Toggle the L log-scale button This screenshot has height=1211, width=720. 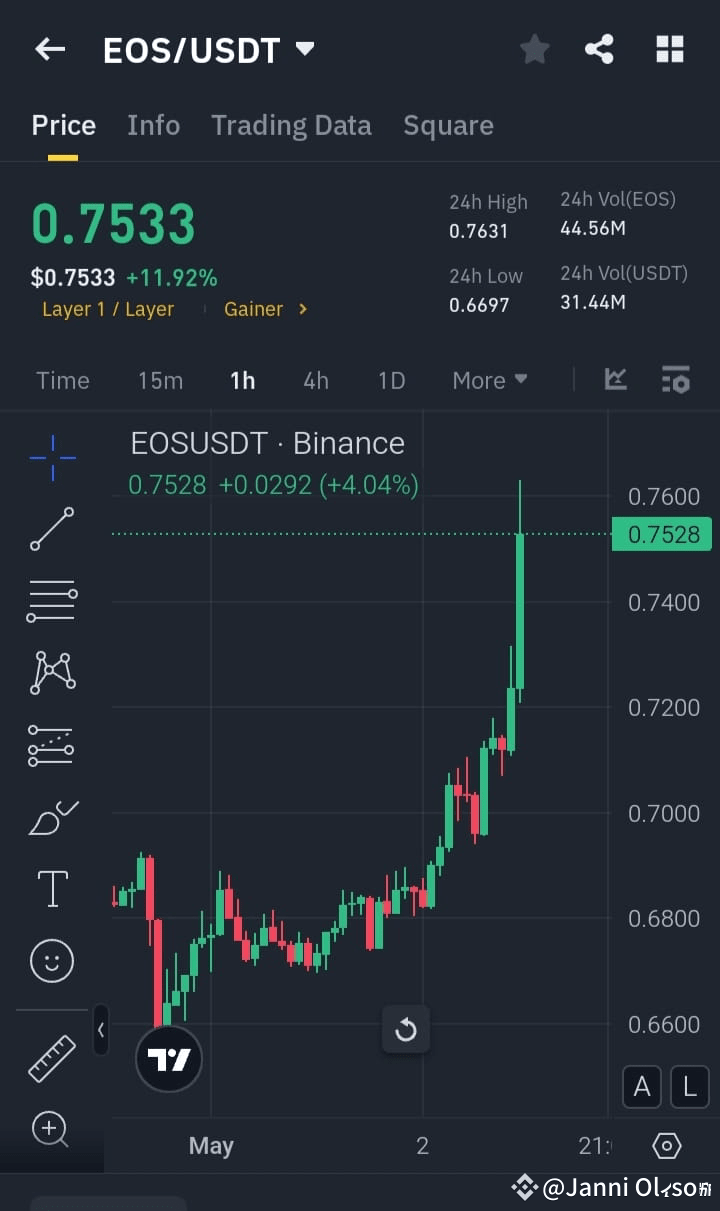pos(690,1087)
